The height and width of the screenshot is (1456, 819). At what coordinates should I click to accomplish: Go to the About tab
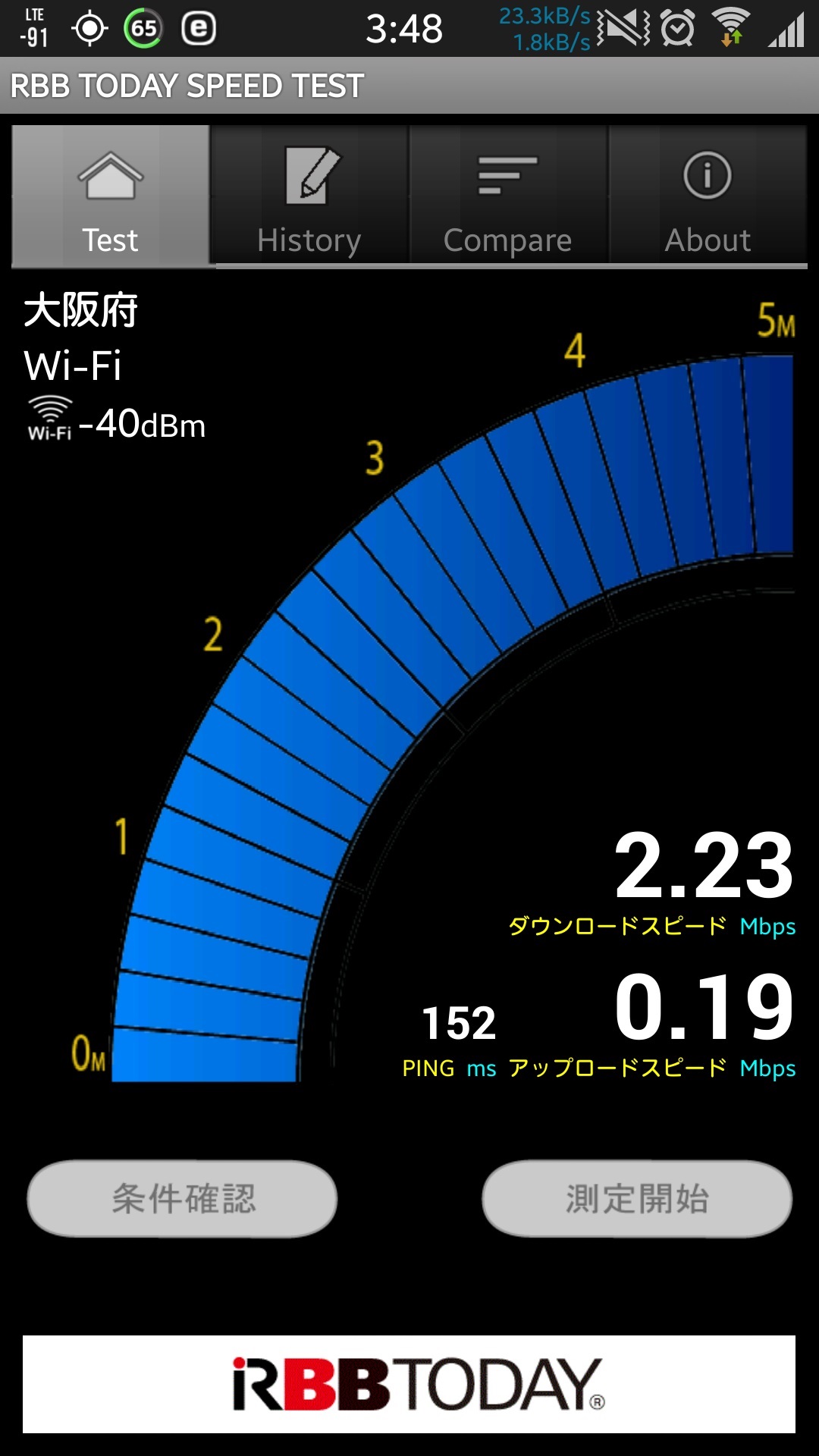pos(708,196)
